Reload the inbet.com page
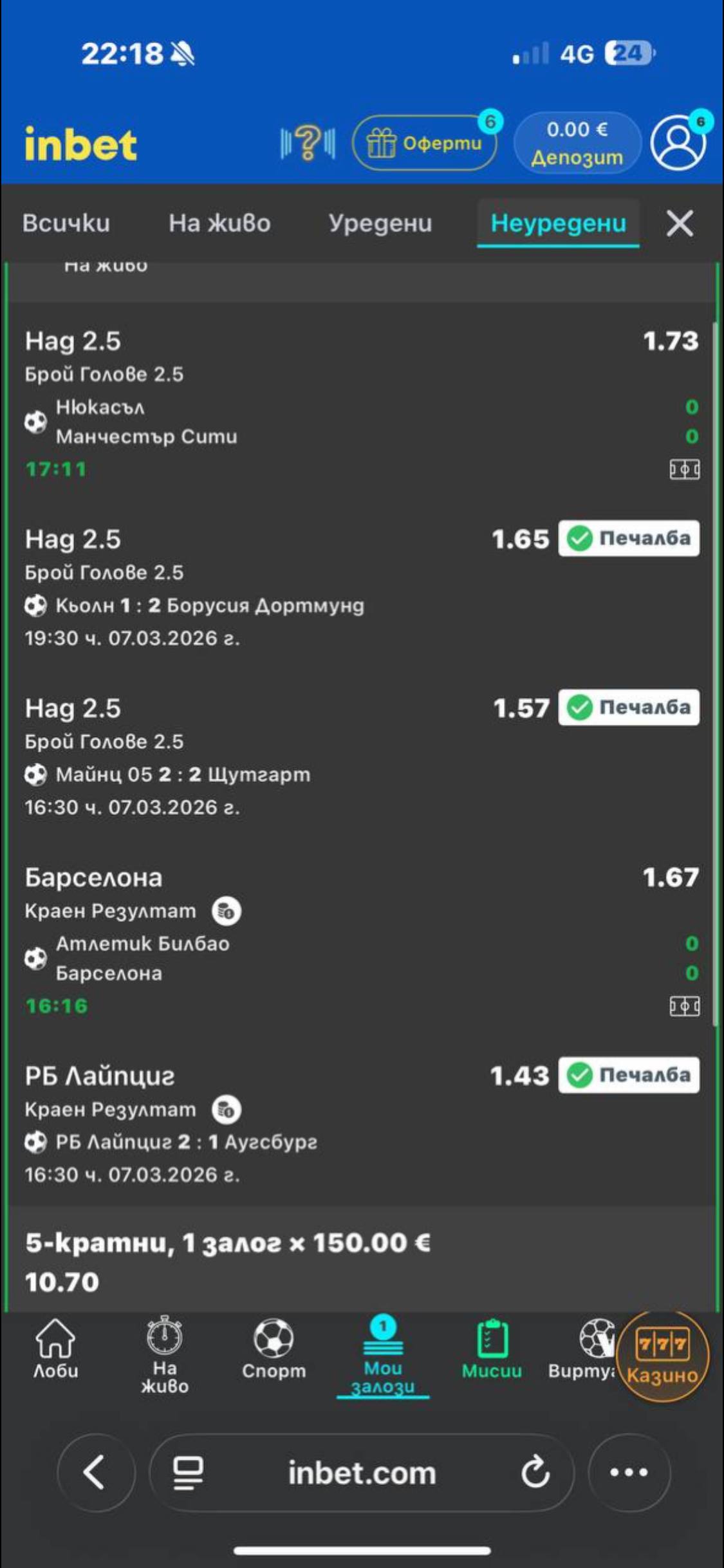This screenshot has height=1568, width=724. pos(535,1472)
